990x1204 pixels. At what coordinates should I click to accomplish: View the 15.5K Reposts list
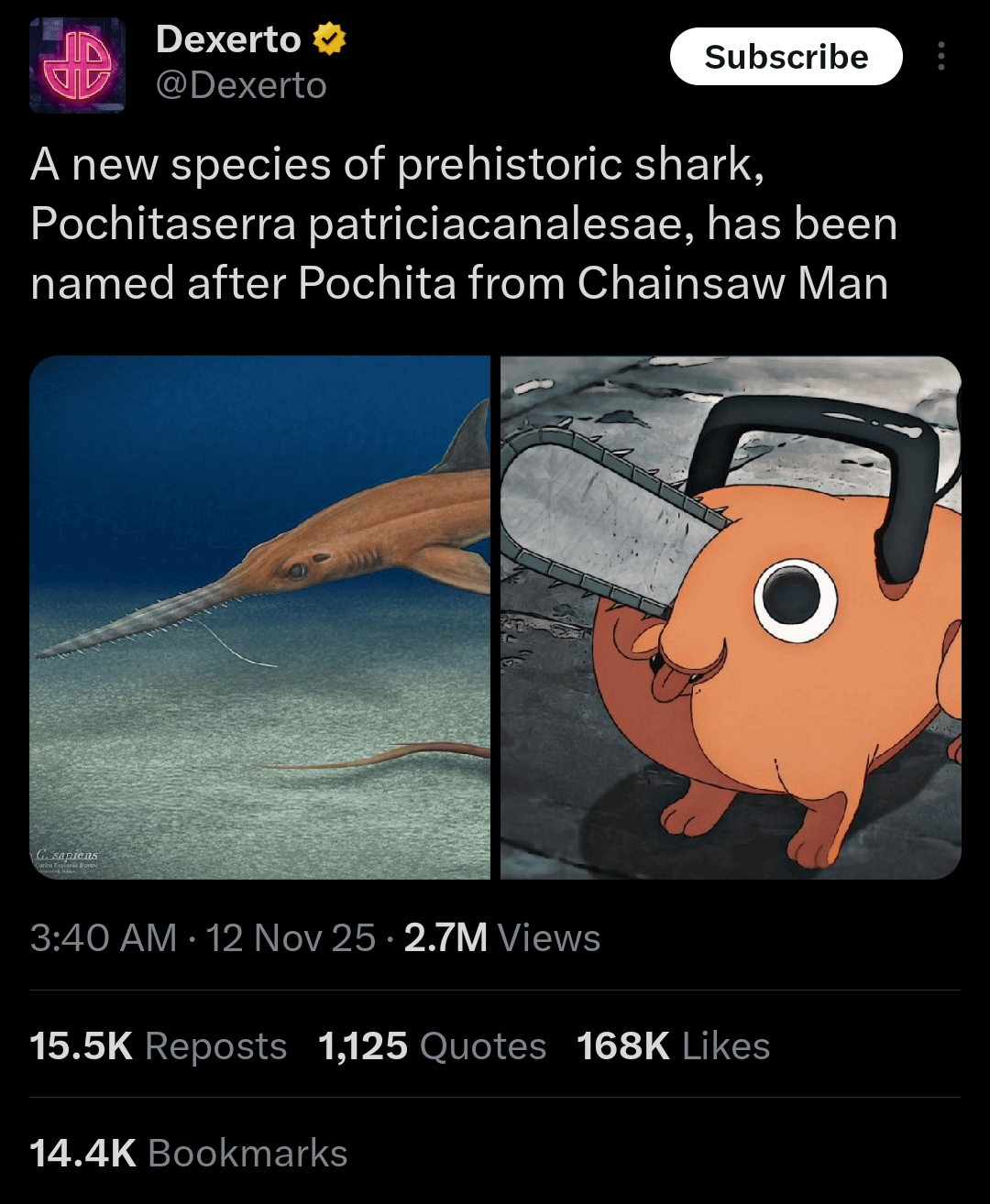pyautogui.click(x=158, y=1045)
